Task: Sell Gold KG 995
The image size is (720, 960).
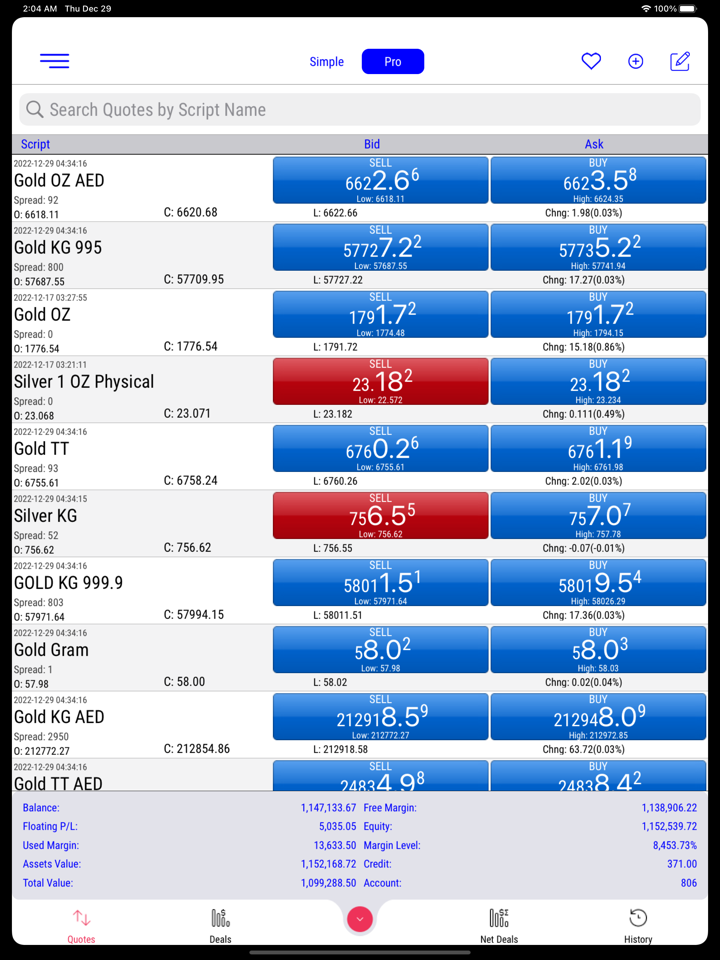Action: point(381,247)
